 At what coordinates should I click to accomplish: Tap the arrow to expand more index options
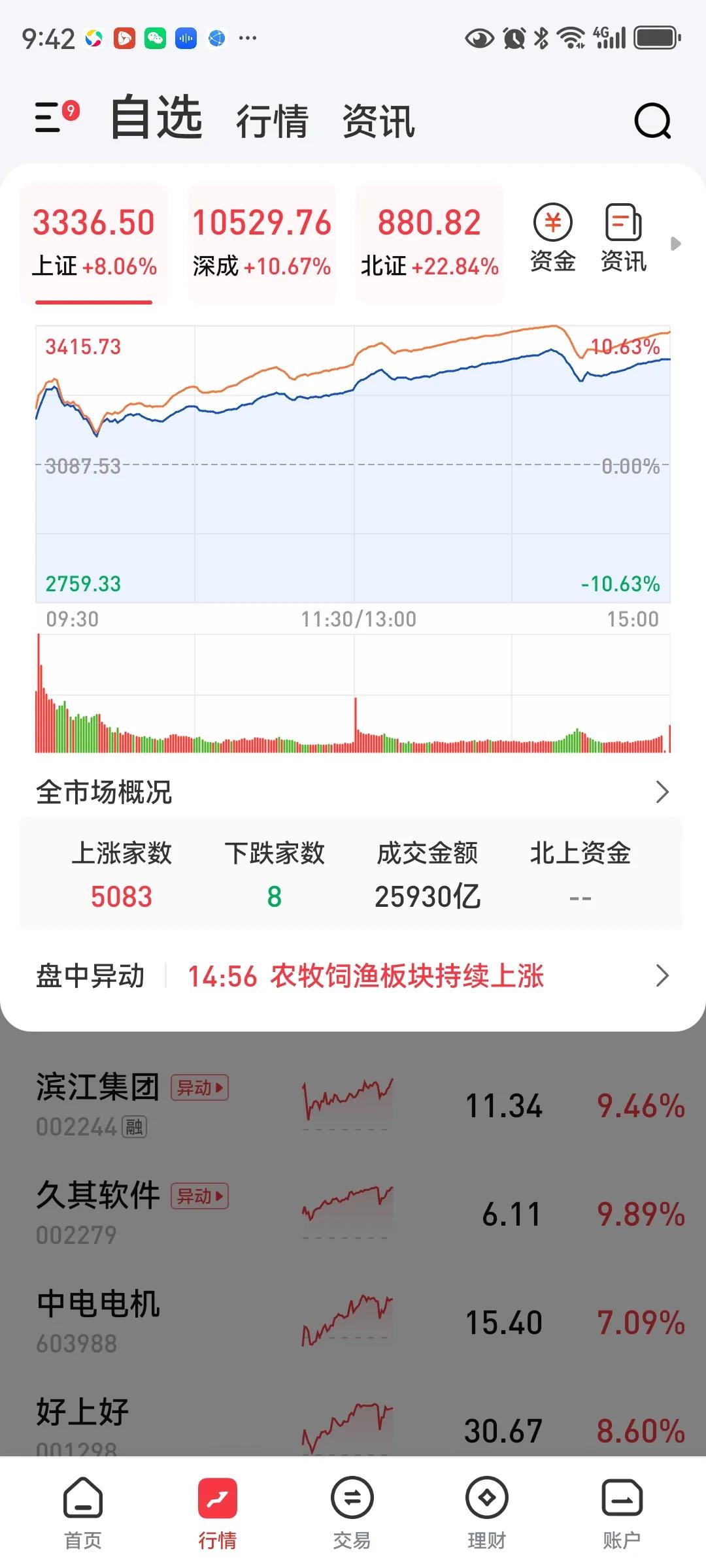(676, 244)
